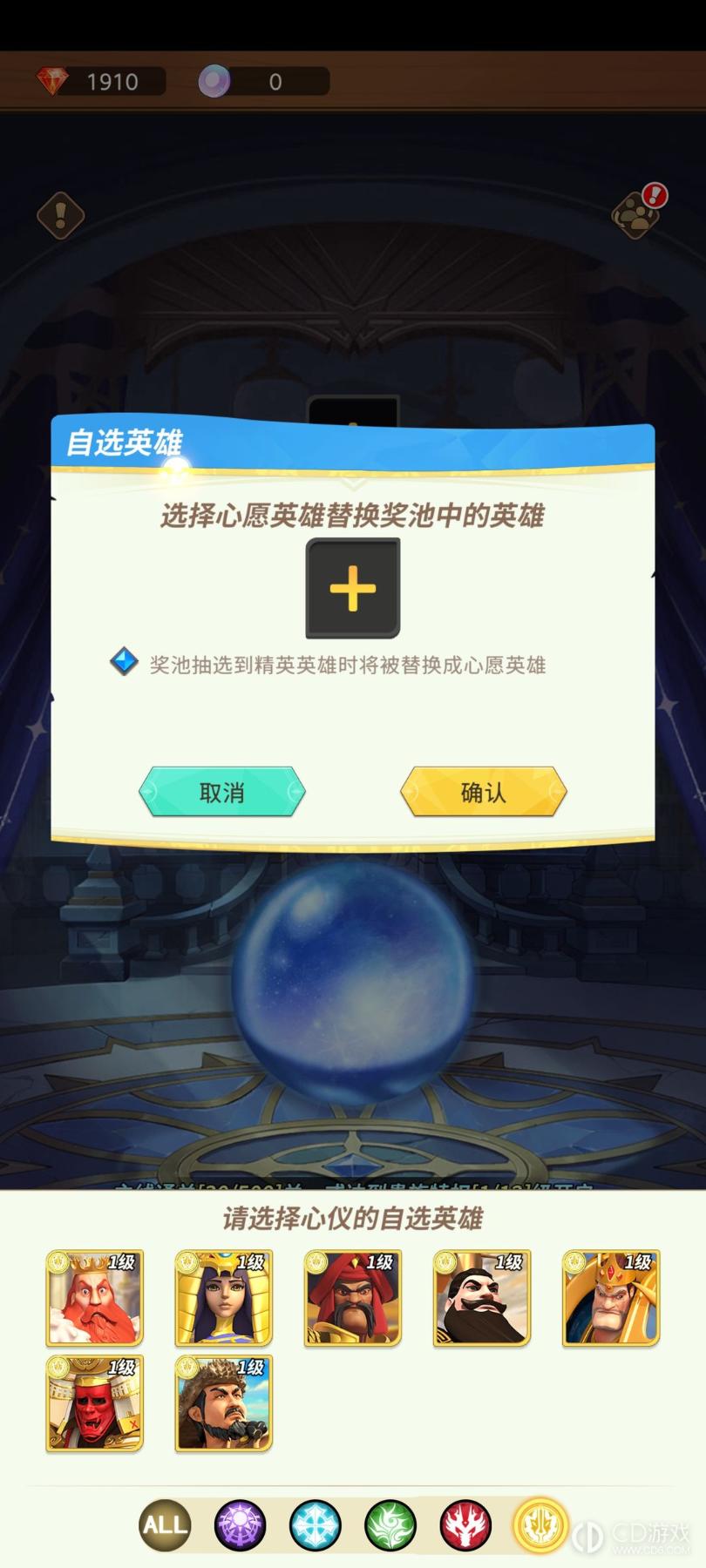Confirm selection with 确认 button
This screenshot has height=1568, width=706.
483,792
